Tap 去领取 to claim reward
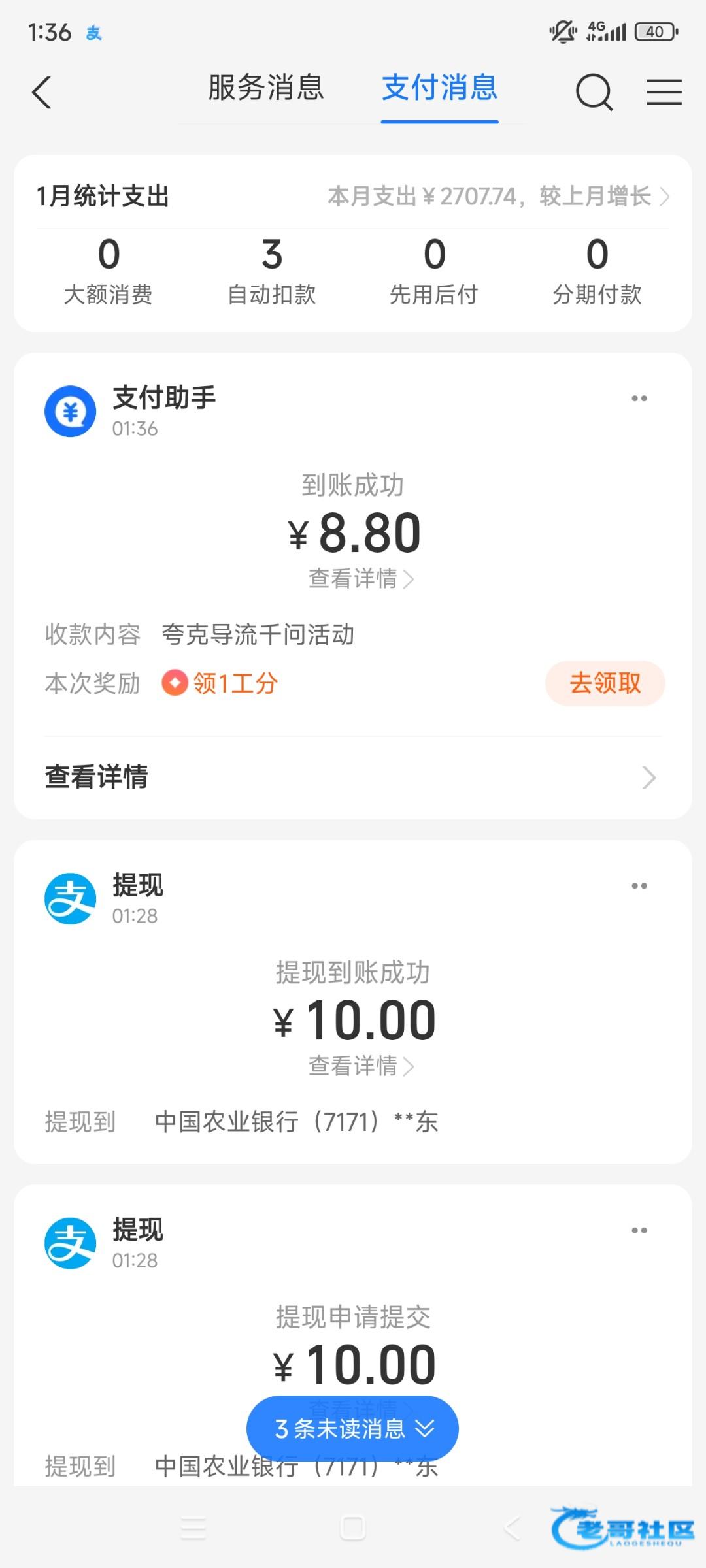Viewport: 706px width, 1568px height. pos(605,683)
